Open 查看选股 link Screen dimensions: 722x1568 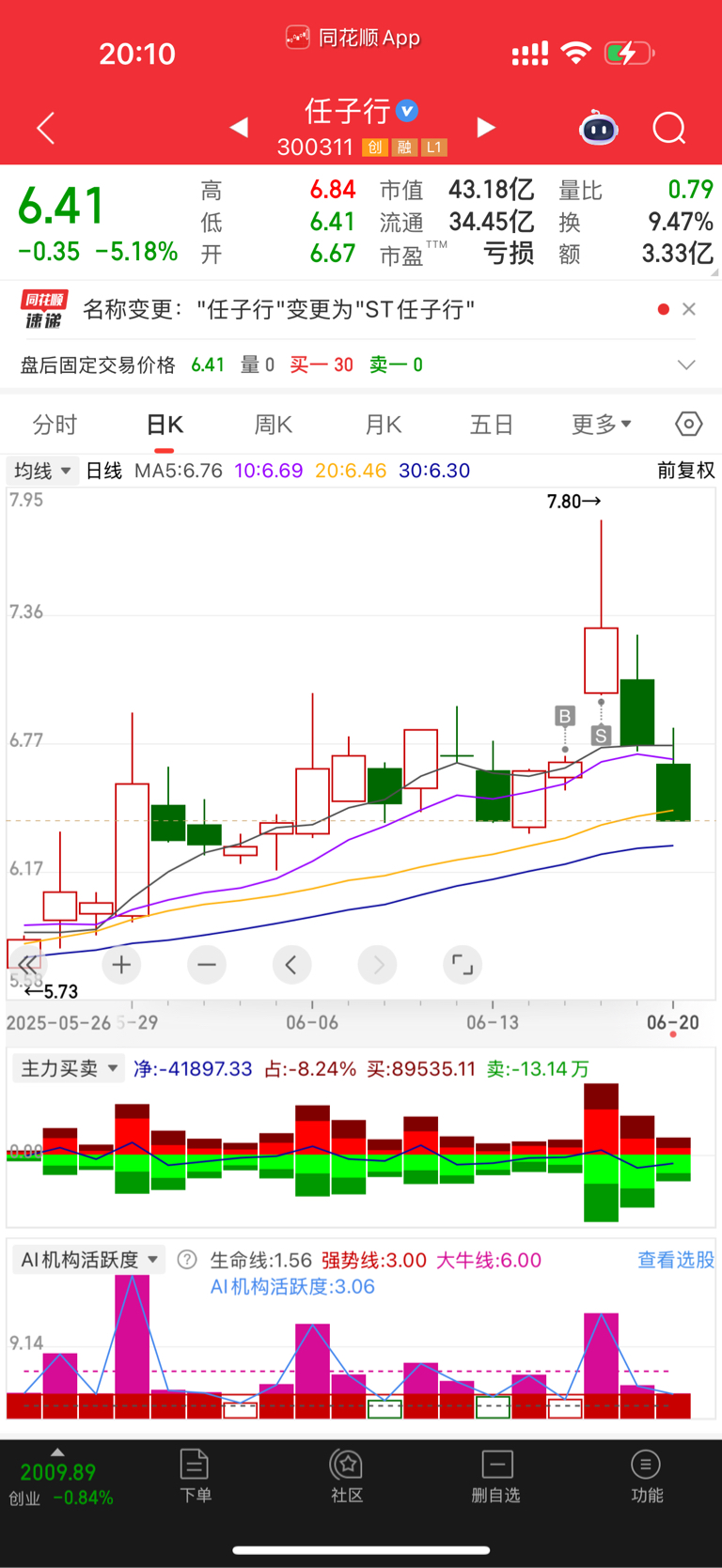pos(676,1260)
